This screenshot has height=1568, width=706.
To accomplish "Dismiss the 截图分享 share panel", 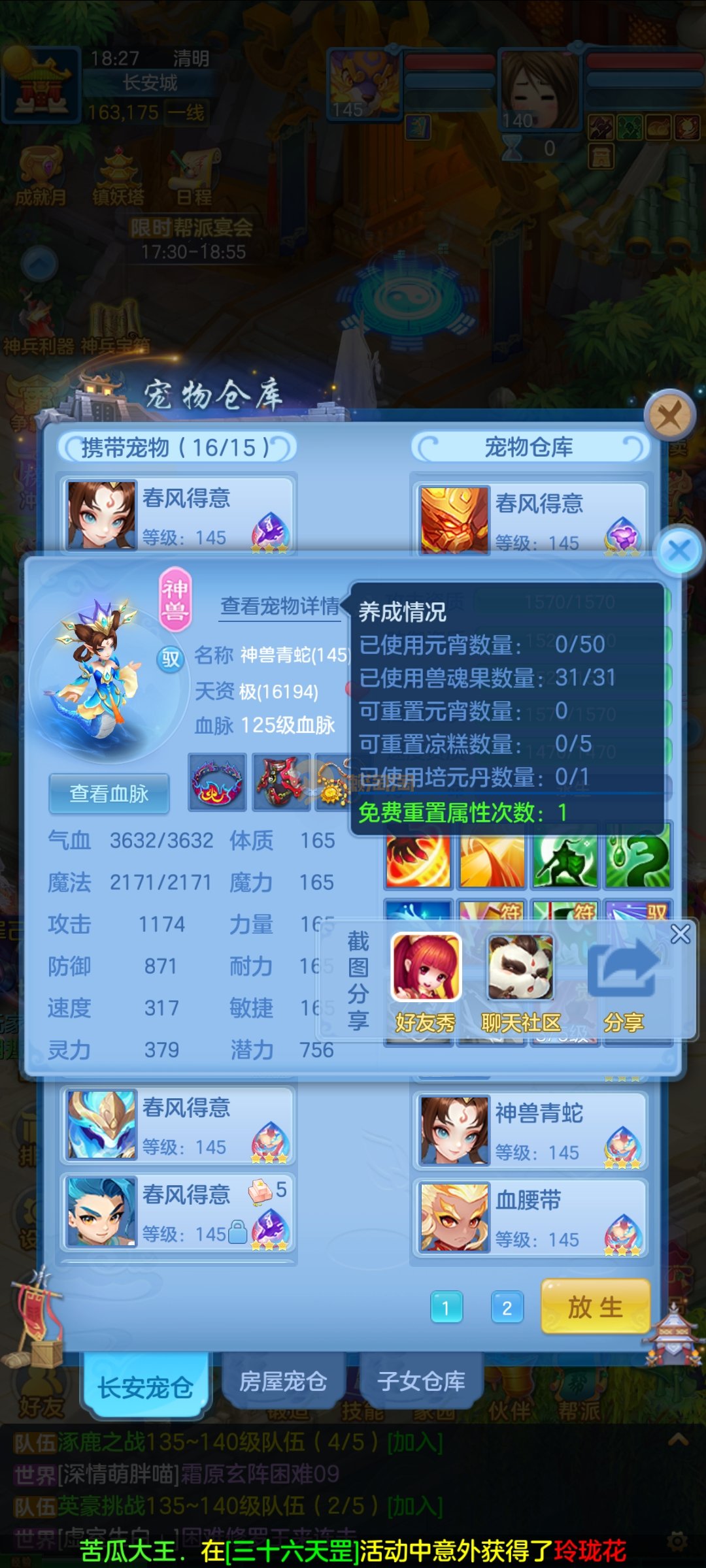I will (x=681, y=934).
